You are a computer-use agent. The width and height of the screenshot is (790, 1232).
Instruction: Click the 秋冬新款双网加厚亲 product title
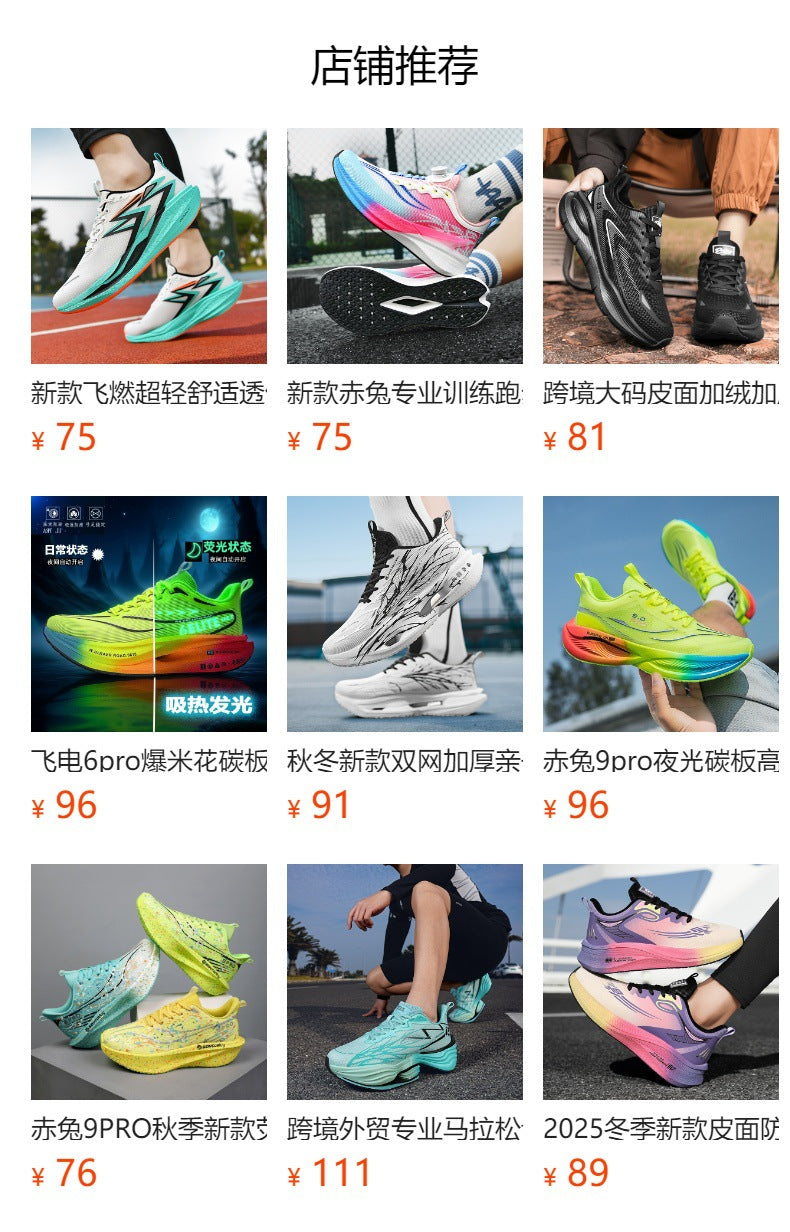406,760
